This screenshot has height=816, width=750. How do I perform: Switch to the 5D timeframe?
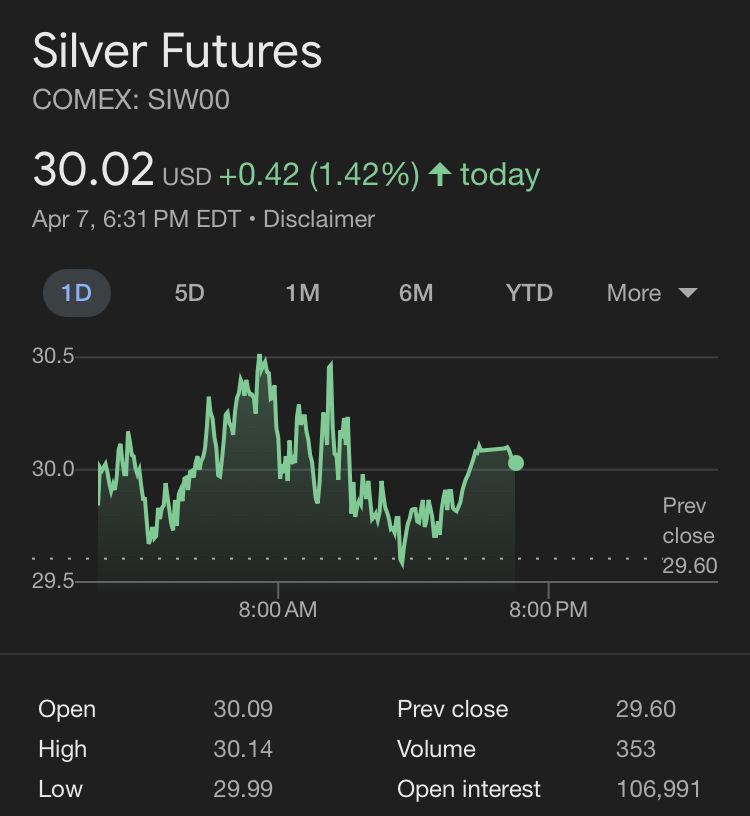188,293
